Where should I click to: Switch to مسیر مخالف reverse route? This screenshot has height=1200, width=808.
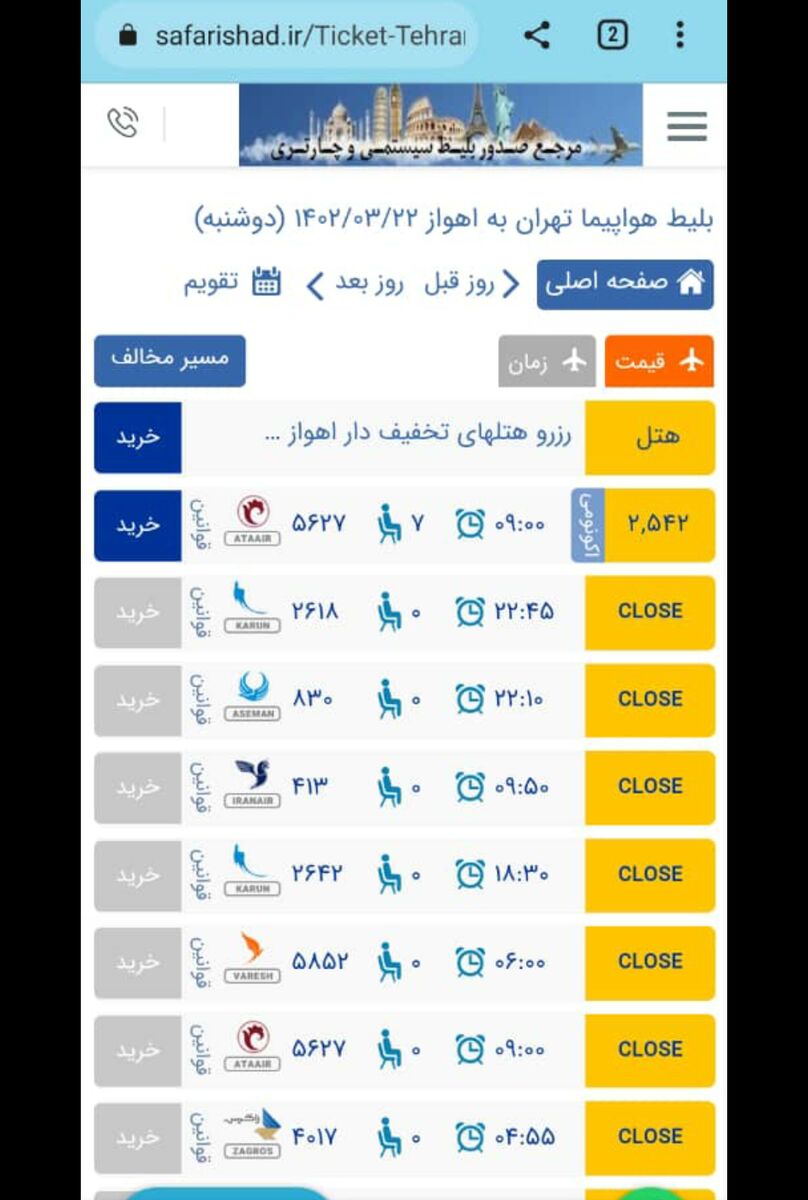tap(169, 361)
